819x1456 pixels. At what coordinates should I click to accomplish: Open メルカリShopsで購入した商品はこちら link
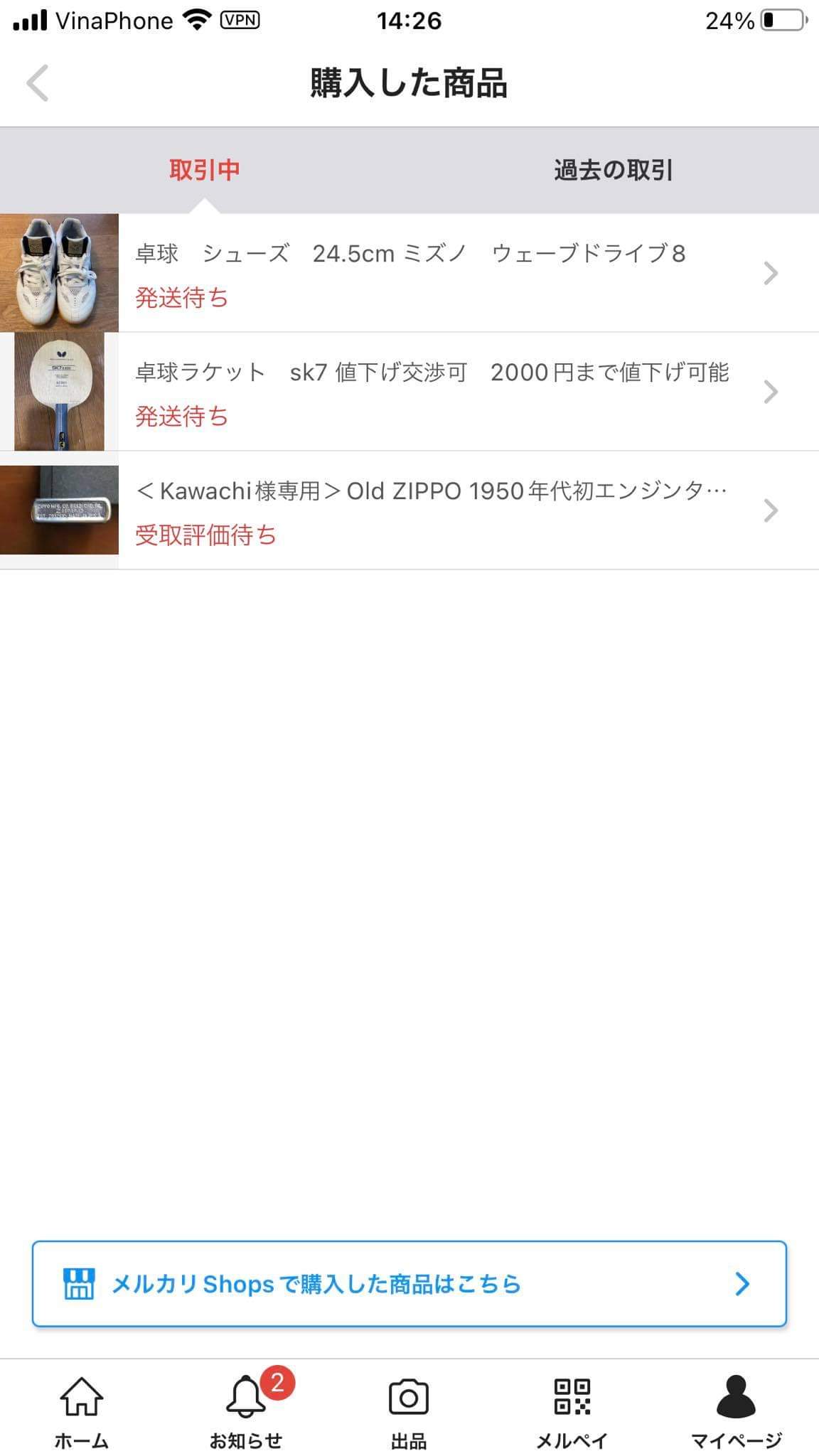409,1284
